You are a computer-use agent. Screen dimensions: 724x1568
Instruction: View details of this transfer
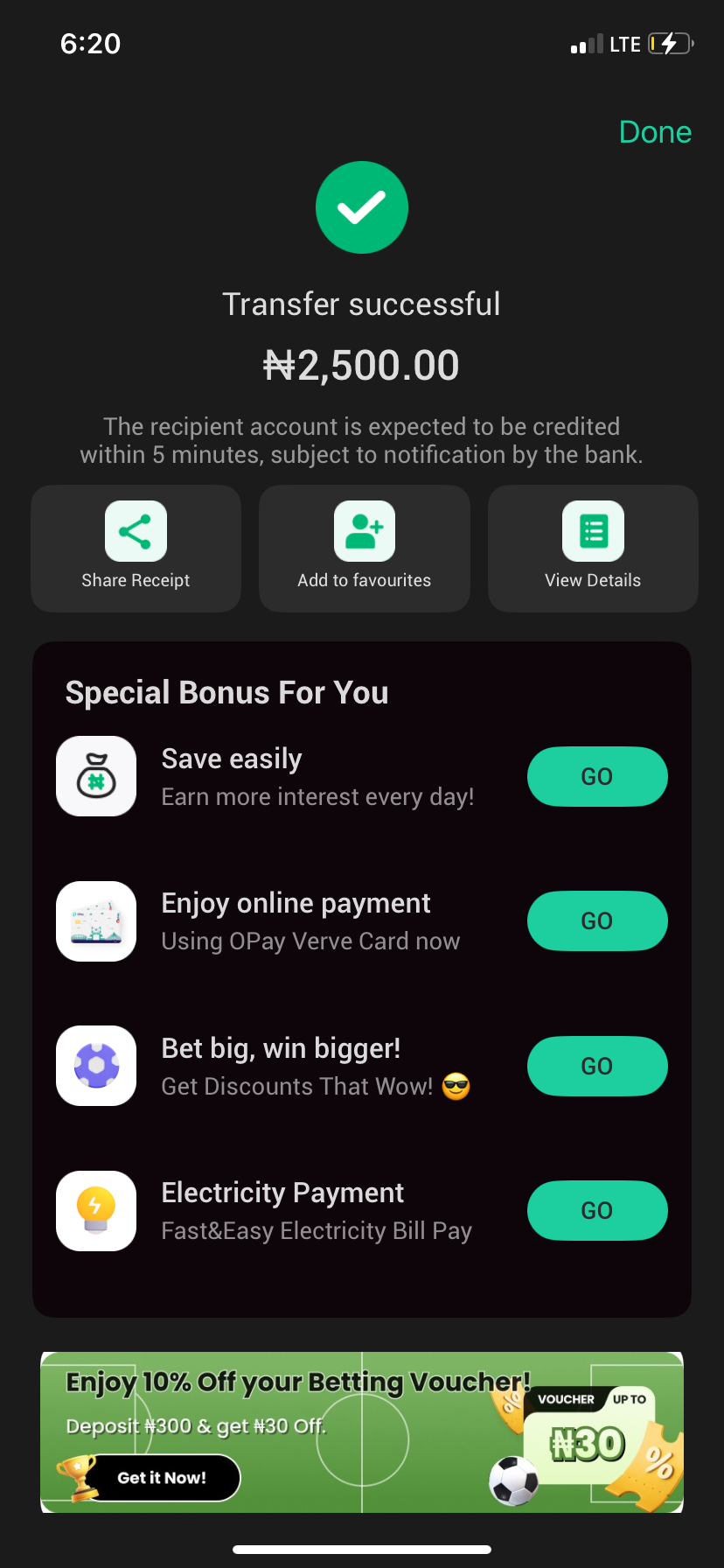593,548
